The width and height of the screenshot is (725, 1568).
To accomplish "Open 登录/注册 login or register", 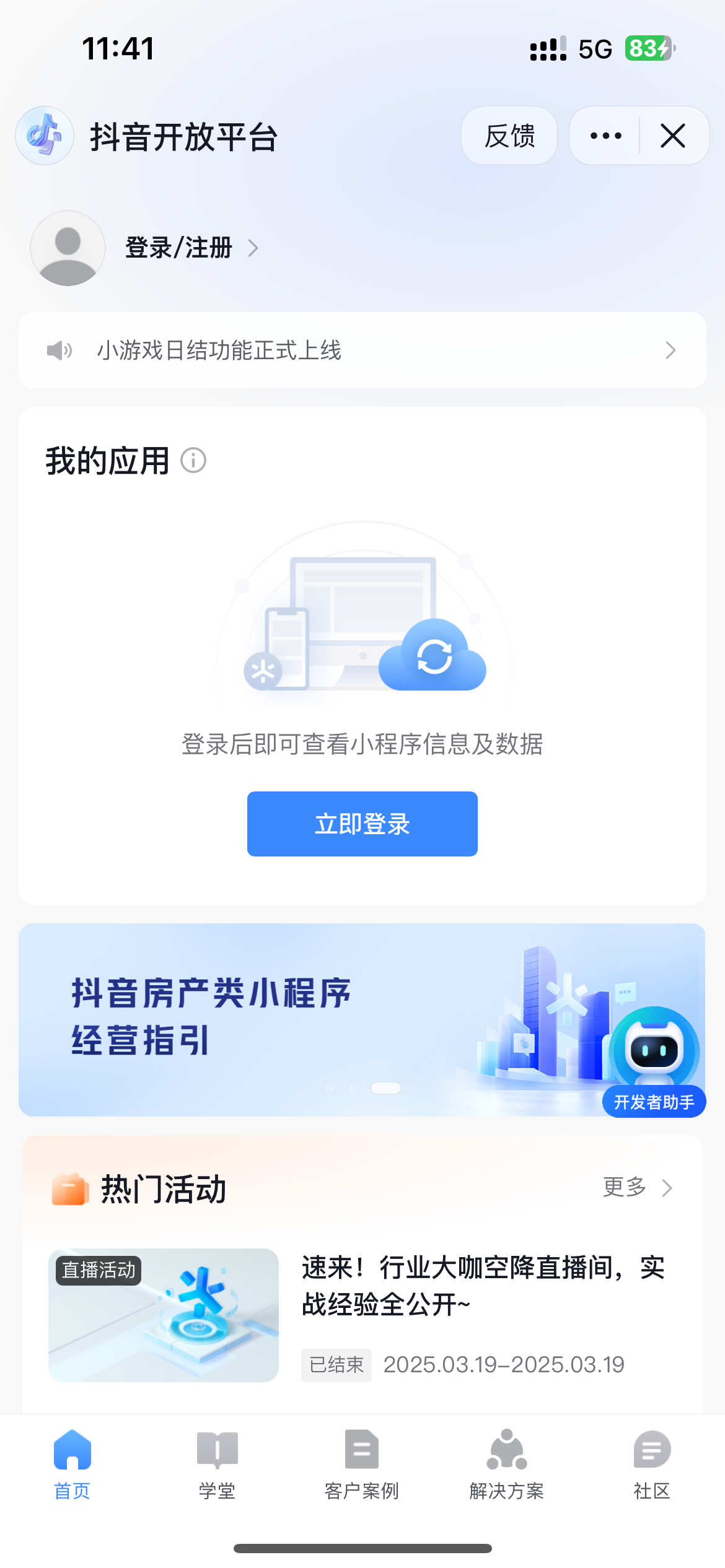I will (178, 248).
